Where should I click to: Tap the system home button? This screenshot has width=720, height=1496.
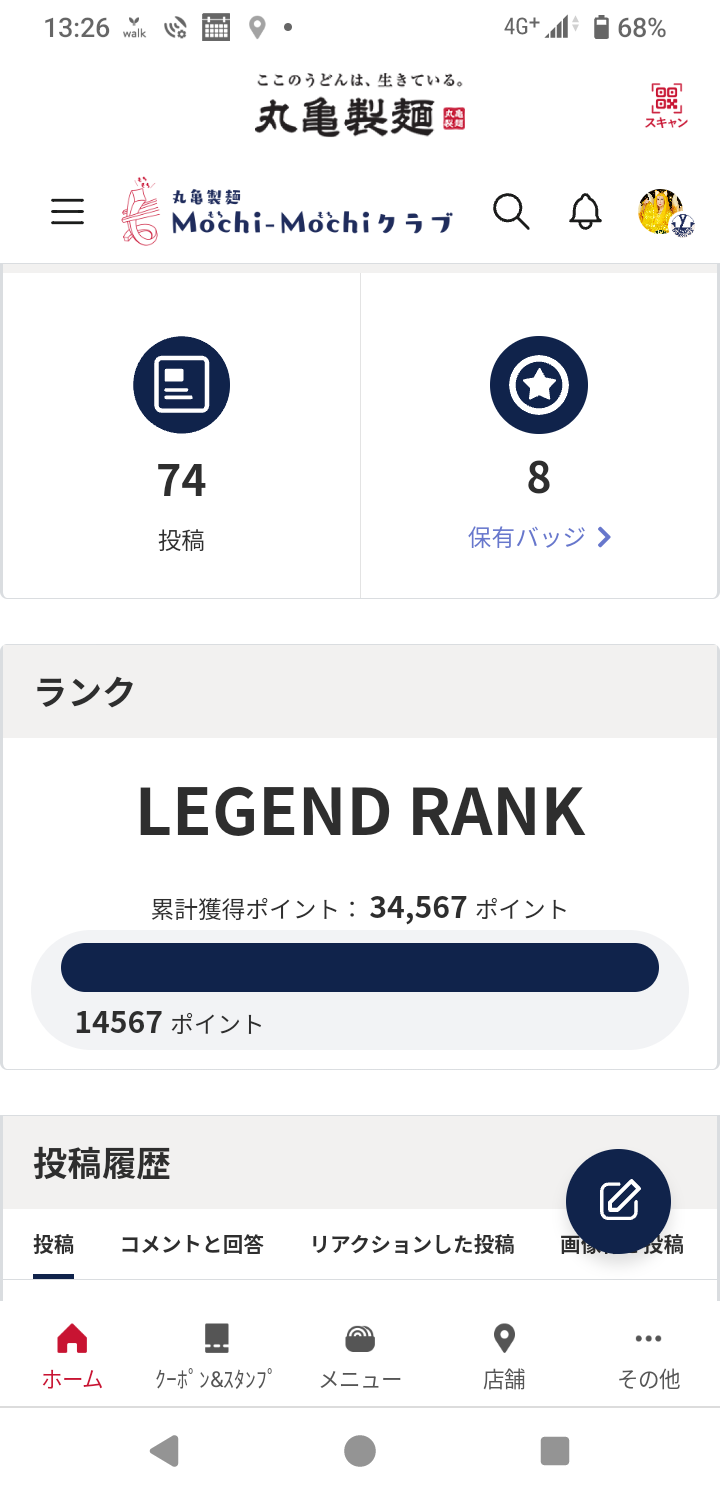(360, 1450)
